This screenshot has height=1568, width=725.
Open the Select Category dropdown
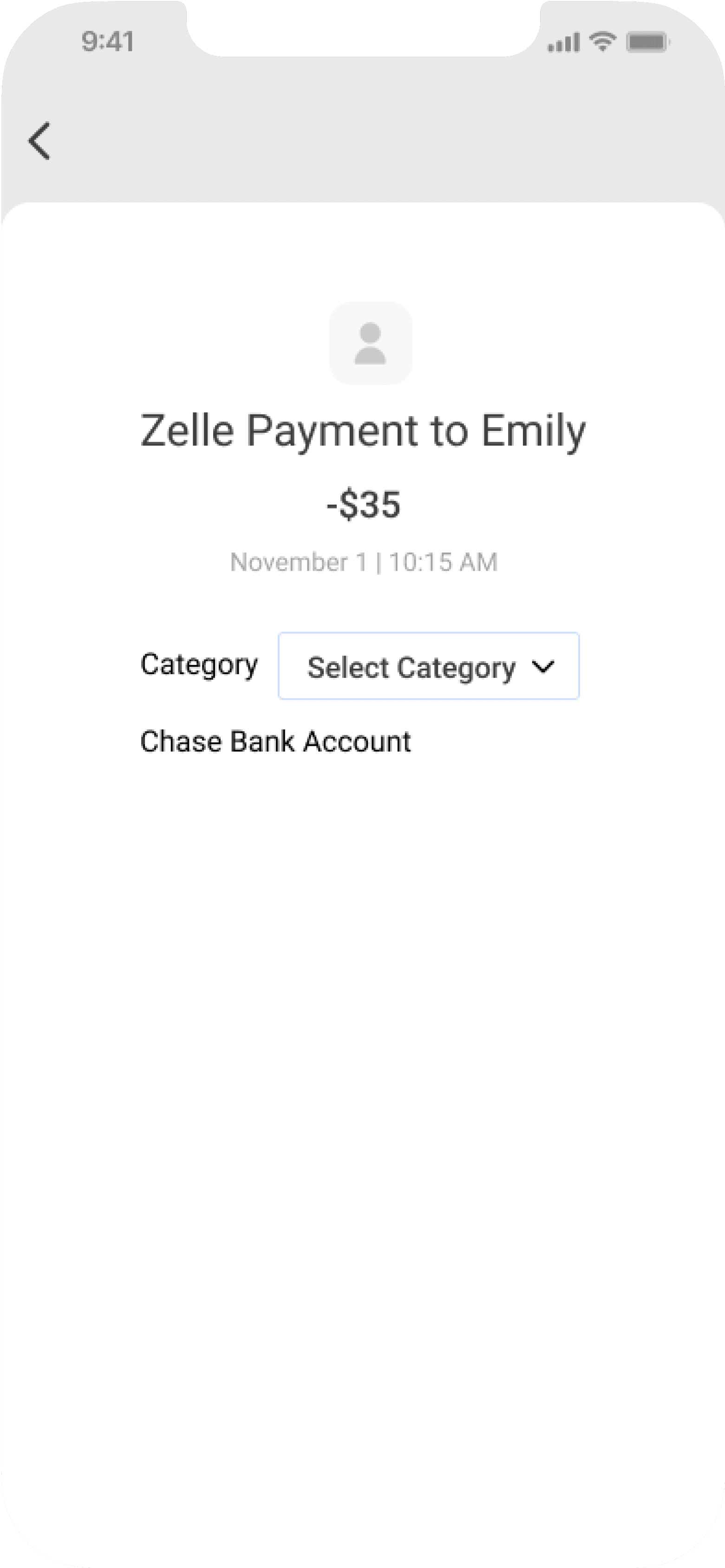(x=429, y=666)
